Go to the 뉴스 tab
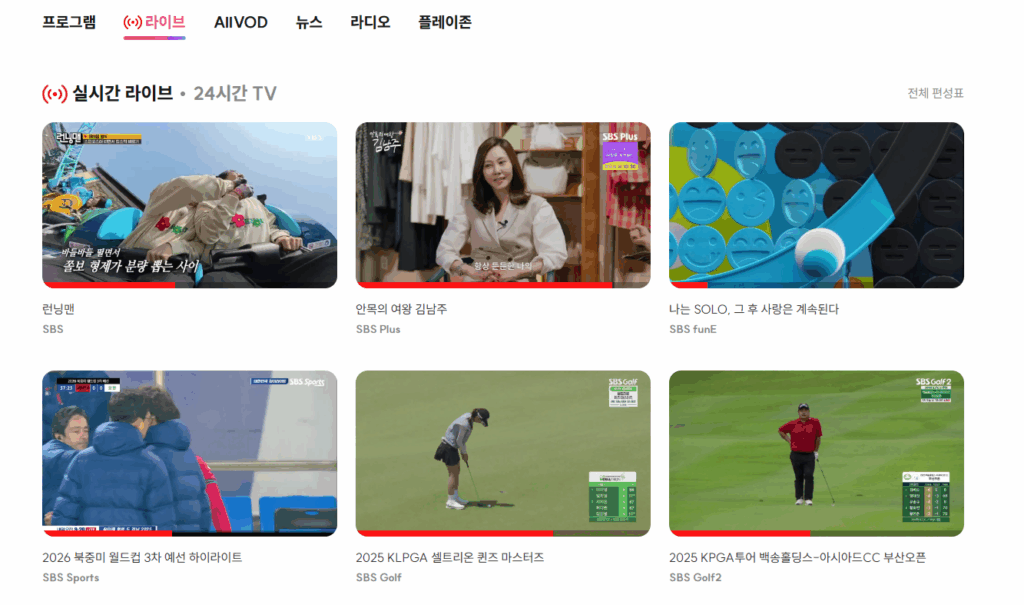Screen dimensions: 1024x605 [x=309, y=22]
